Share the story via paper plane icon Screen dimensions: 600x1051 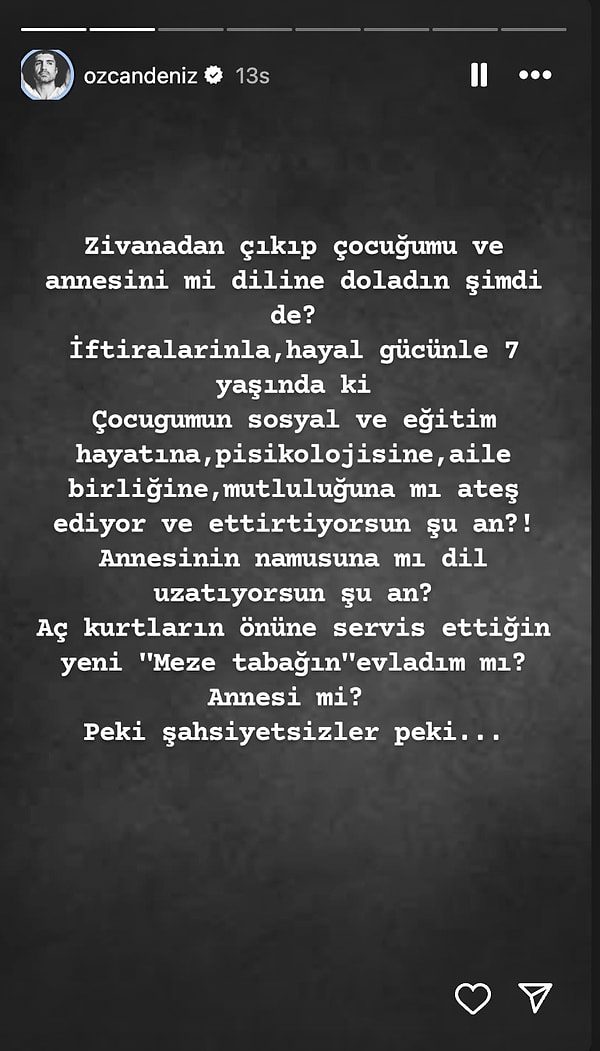coord(535,996)
